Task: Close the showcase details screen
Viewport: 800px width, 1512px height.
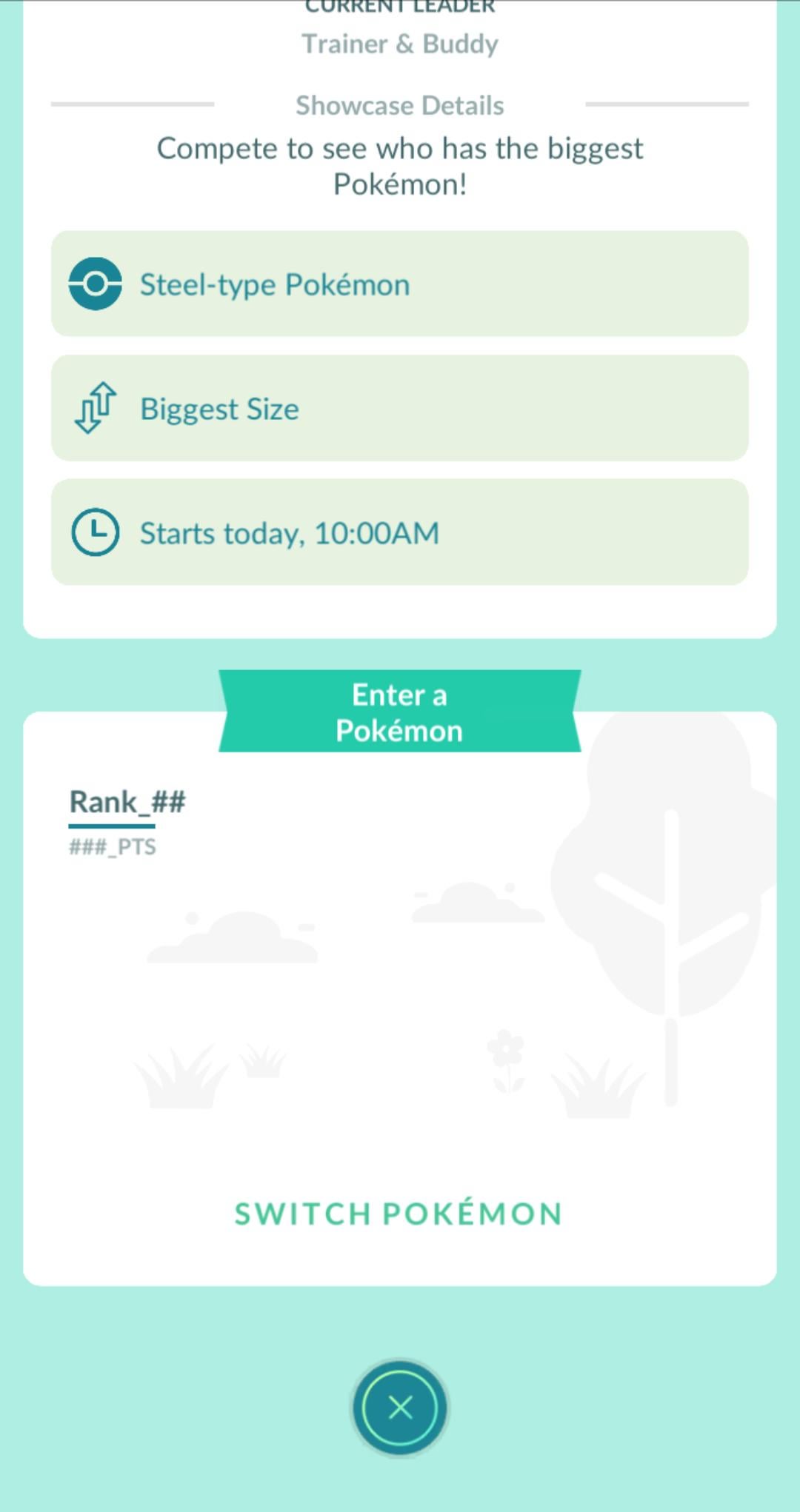Action: (x=400, y=1407)
